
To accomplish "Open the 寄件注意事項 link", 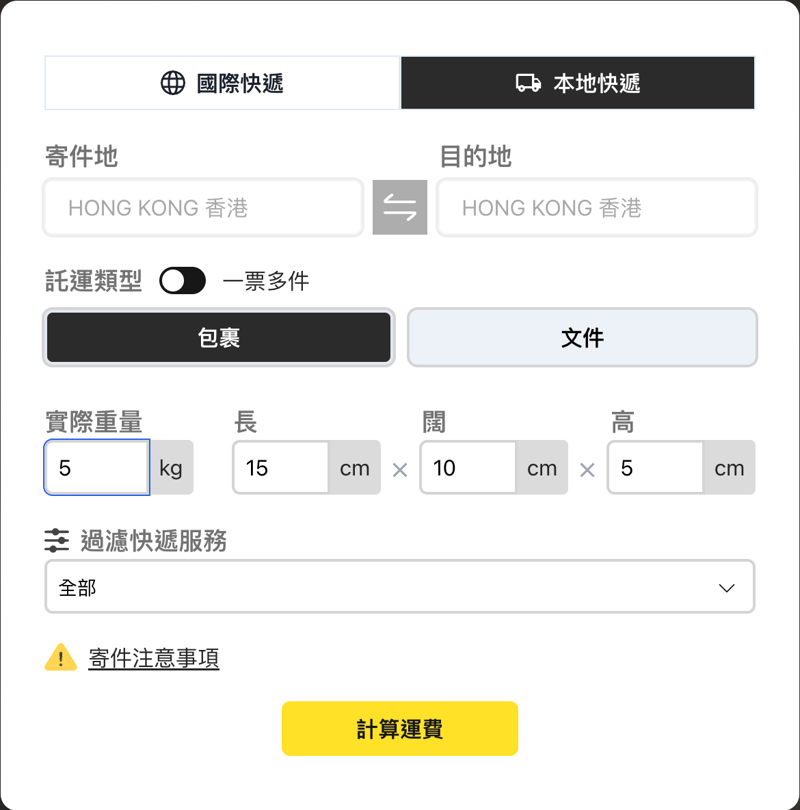I will click(153, 659).
